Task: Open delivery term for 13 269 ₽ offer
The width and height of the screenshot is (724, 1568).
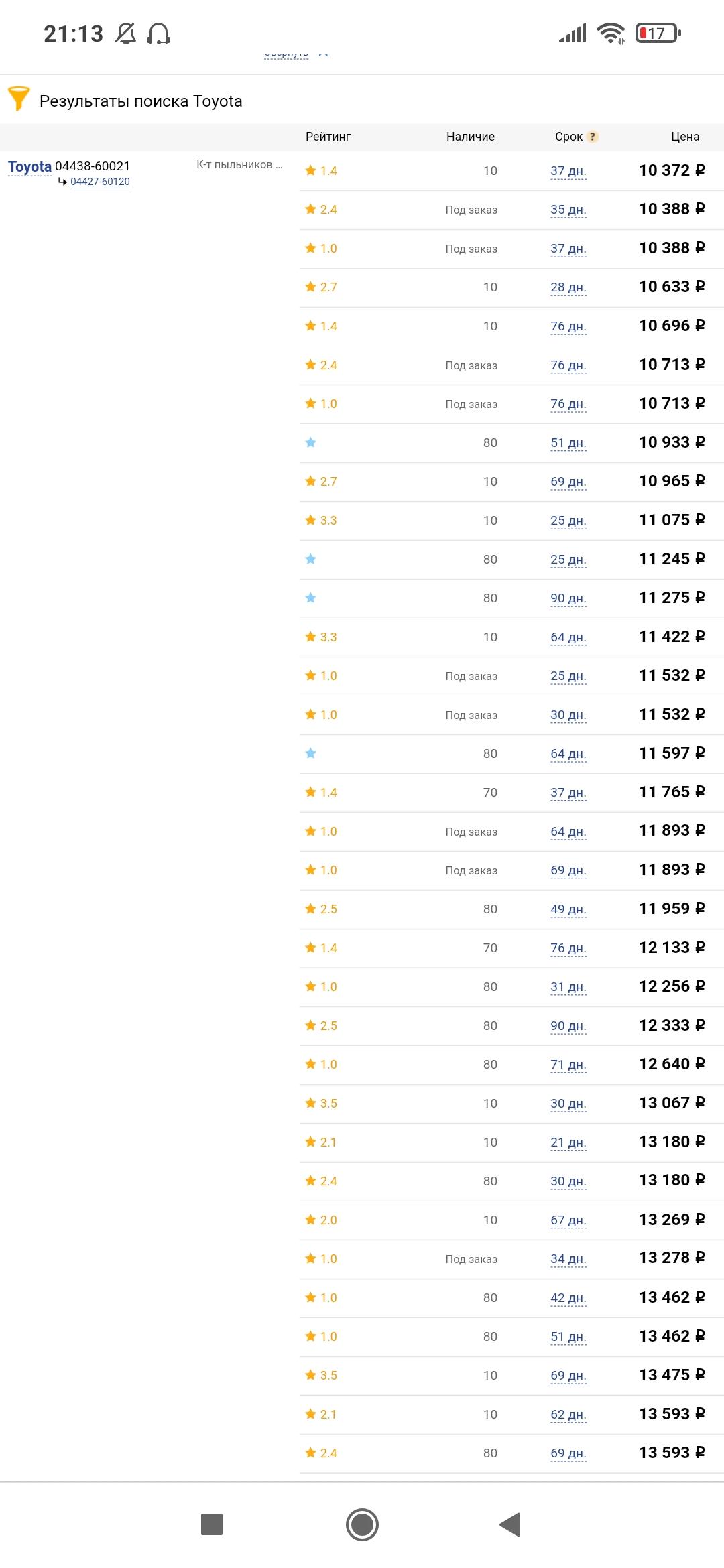Action: 568,1220
